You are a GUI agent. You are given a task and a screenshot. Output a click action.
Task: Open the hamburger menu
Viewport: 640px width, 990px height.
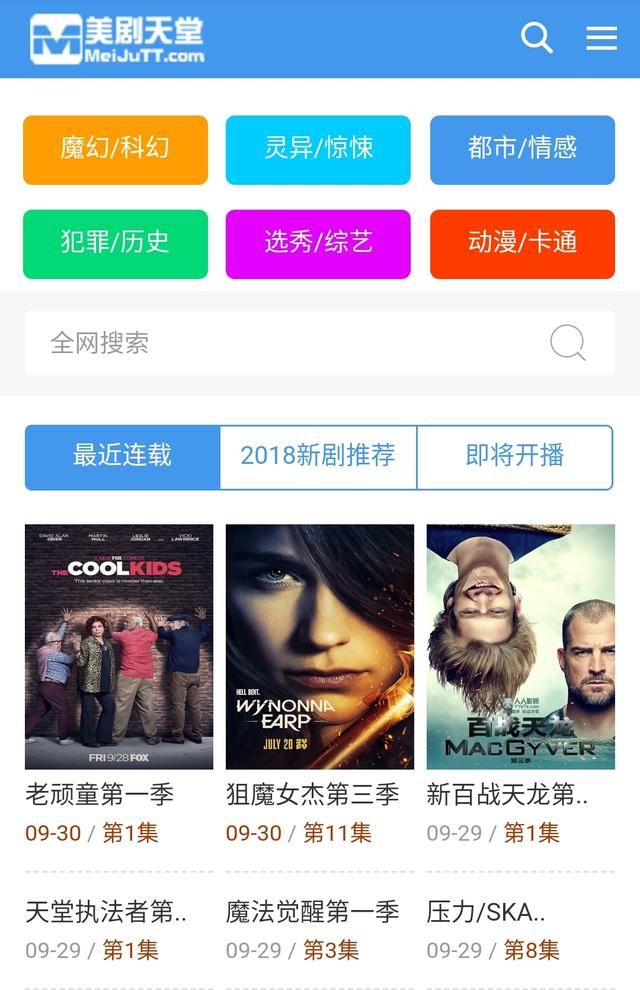tap(601, 38)
